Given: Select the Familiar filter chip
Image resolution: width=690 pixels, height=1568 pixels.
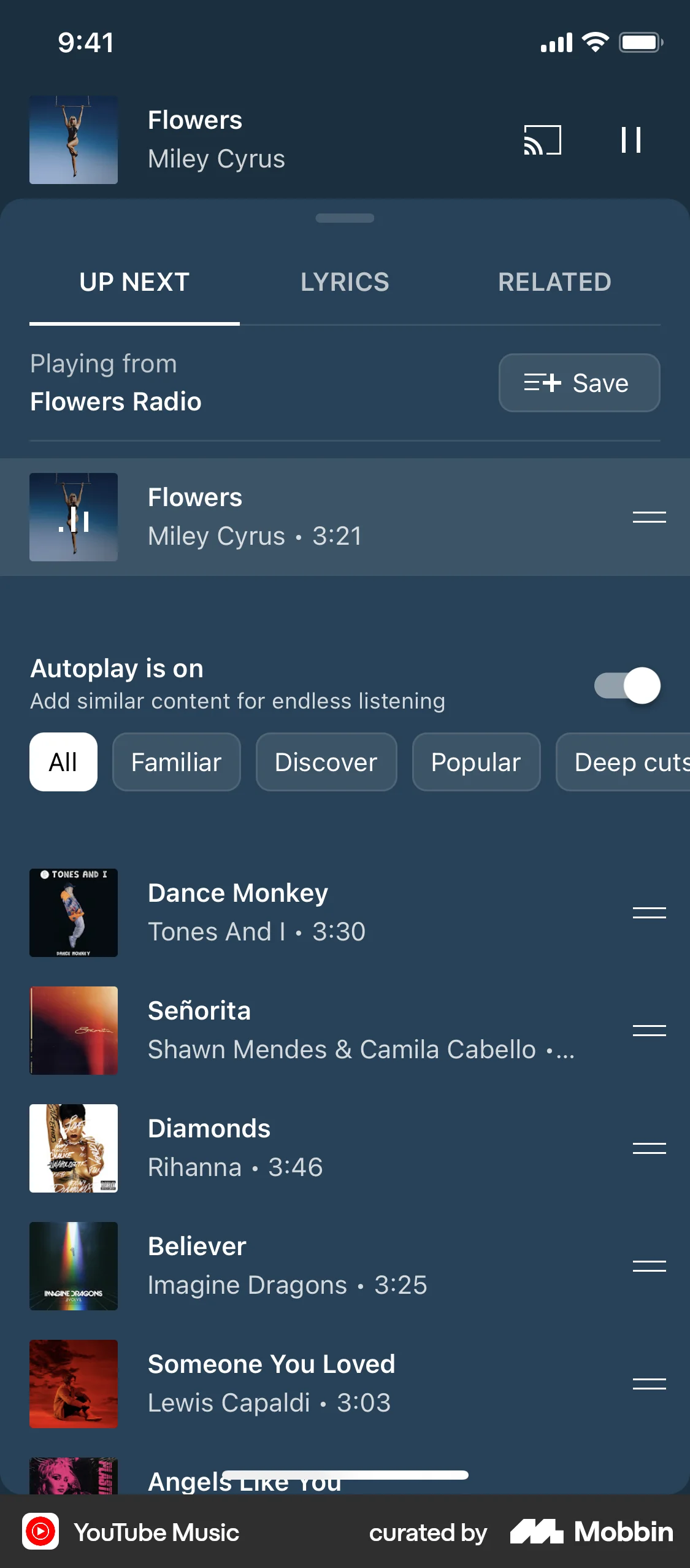Looking at the screenshot, I should pos(176,762).
